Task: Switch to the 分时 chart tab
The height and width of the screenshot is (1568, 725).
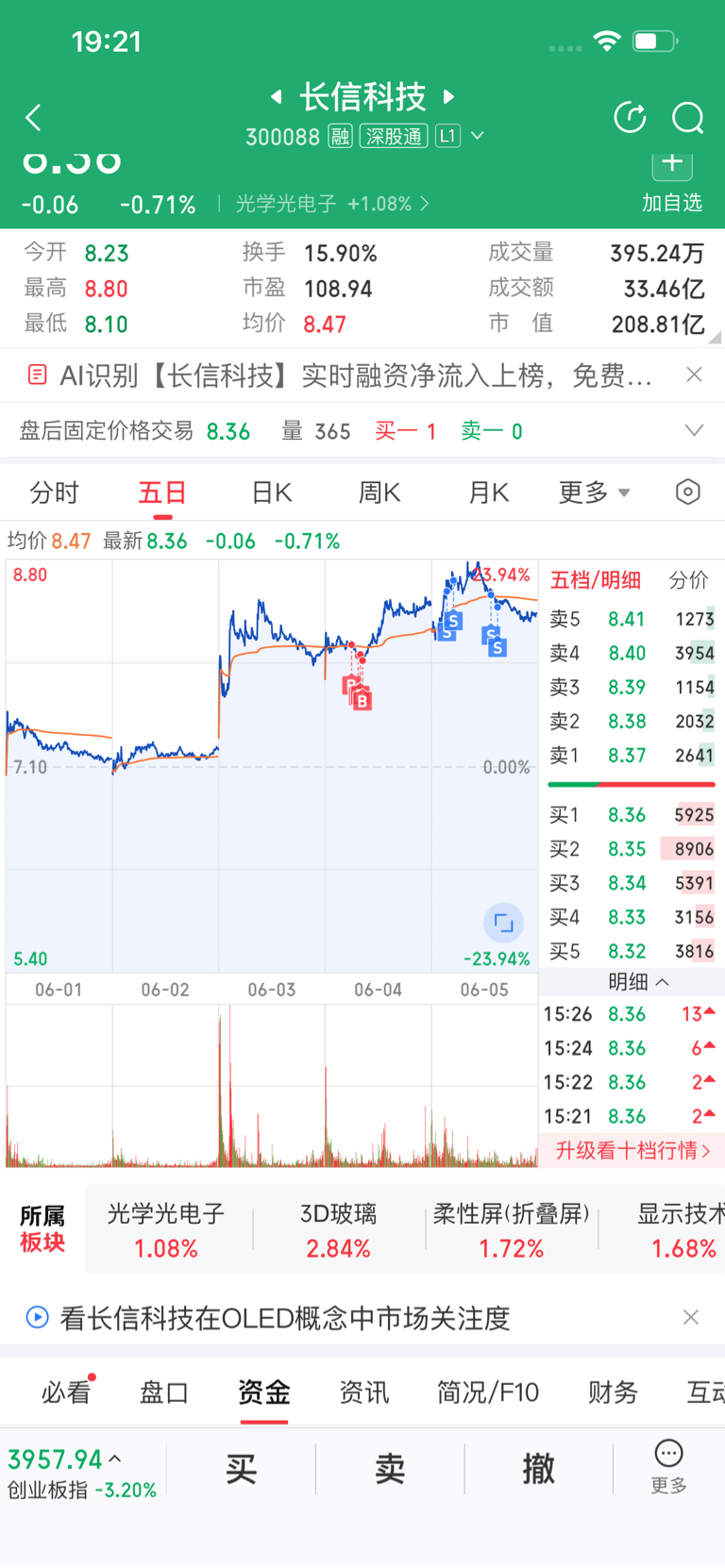Action: click(55, 492)
